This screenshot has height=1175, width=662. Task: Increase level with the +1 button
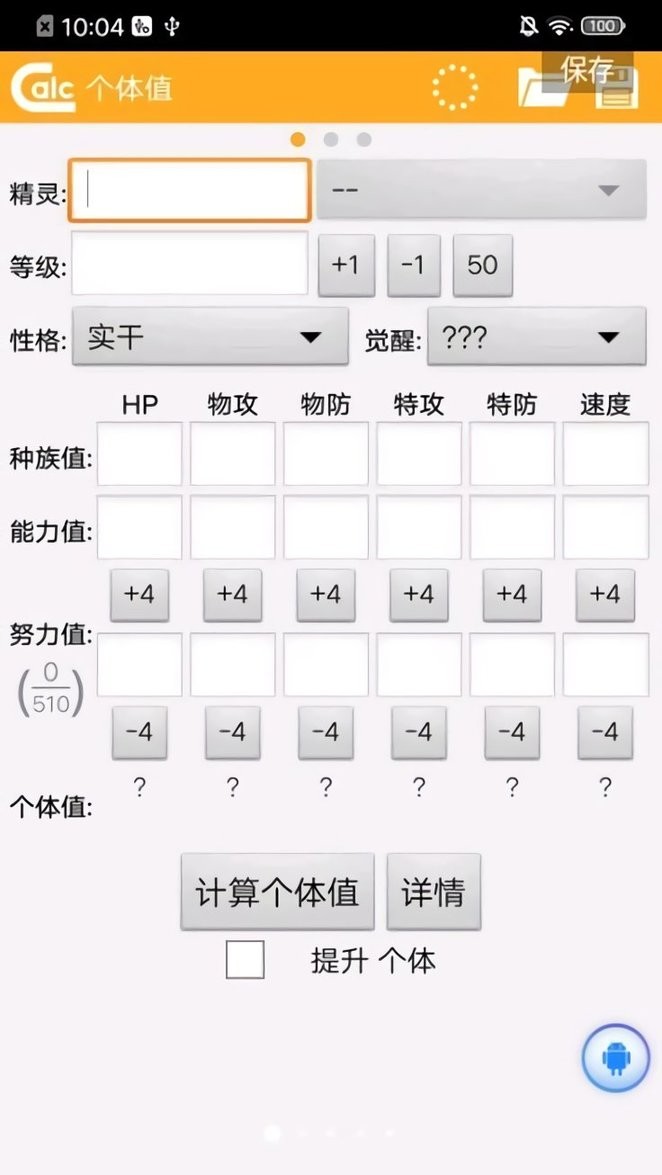tap(346, 265)
